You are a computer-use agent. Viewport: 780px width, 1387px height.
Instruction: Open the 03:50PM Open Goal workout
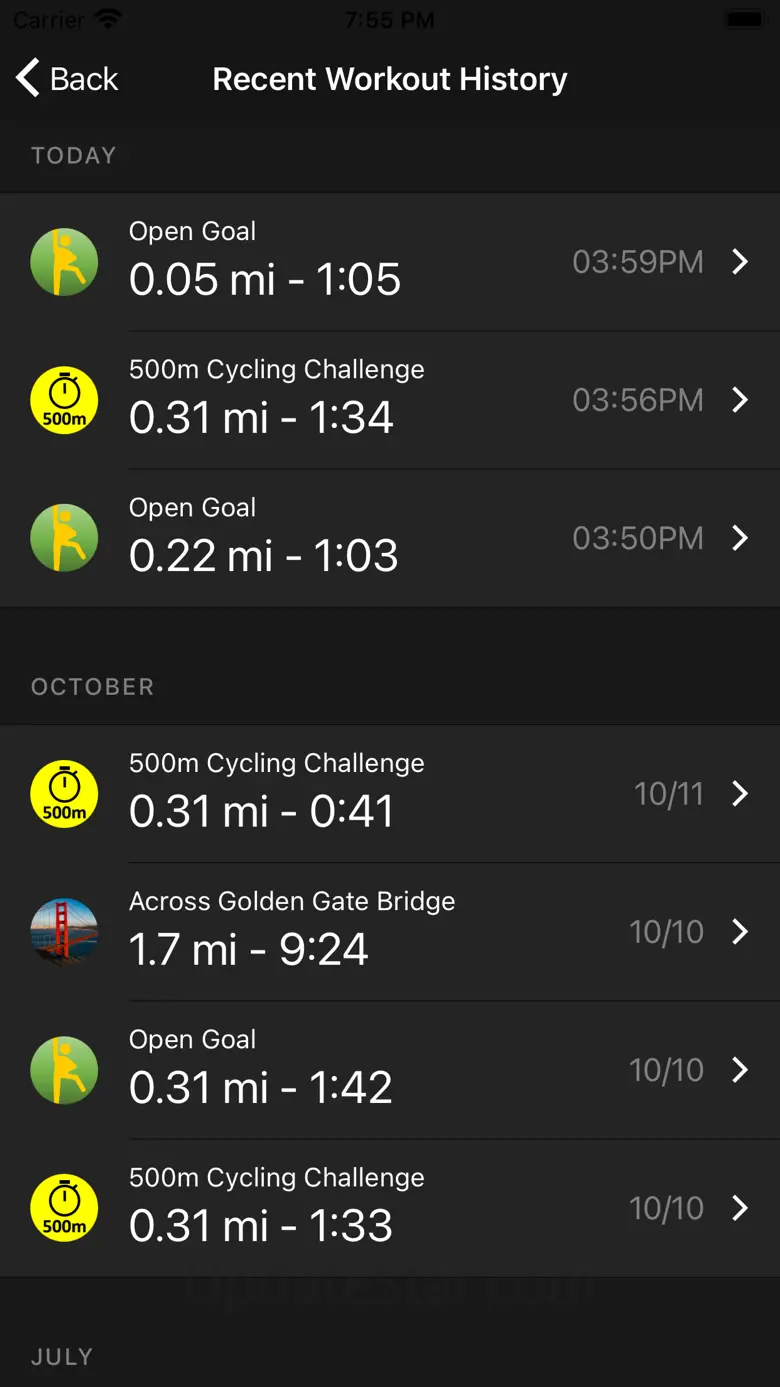[390, 538]
